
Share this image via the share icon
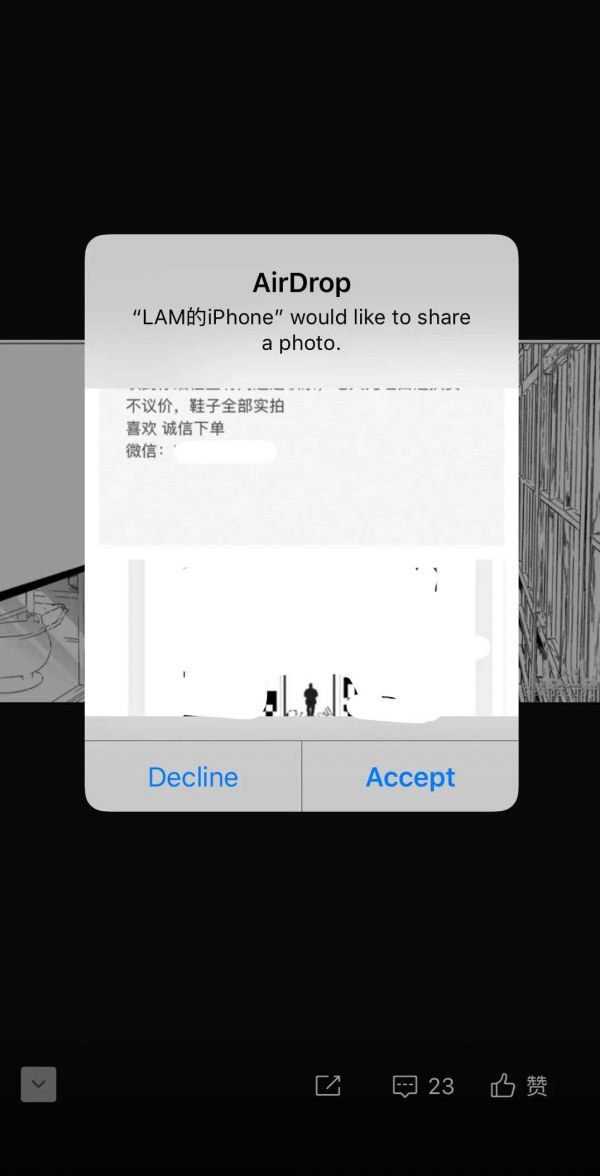pyautogui.click(x=328, y=1085)
